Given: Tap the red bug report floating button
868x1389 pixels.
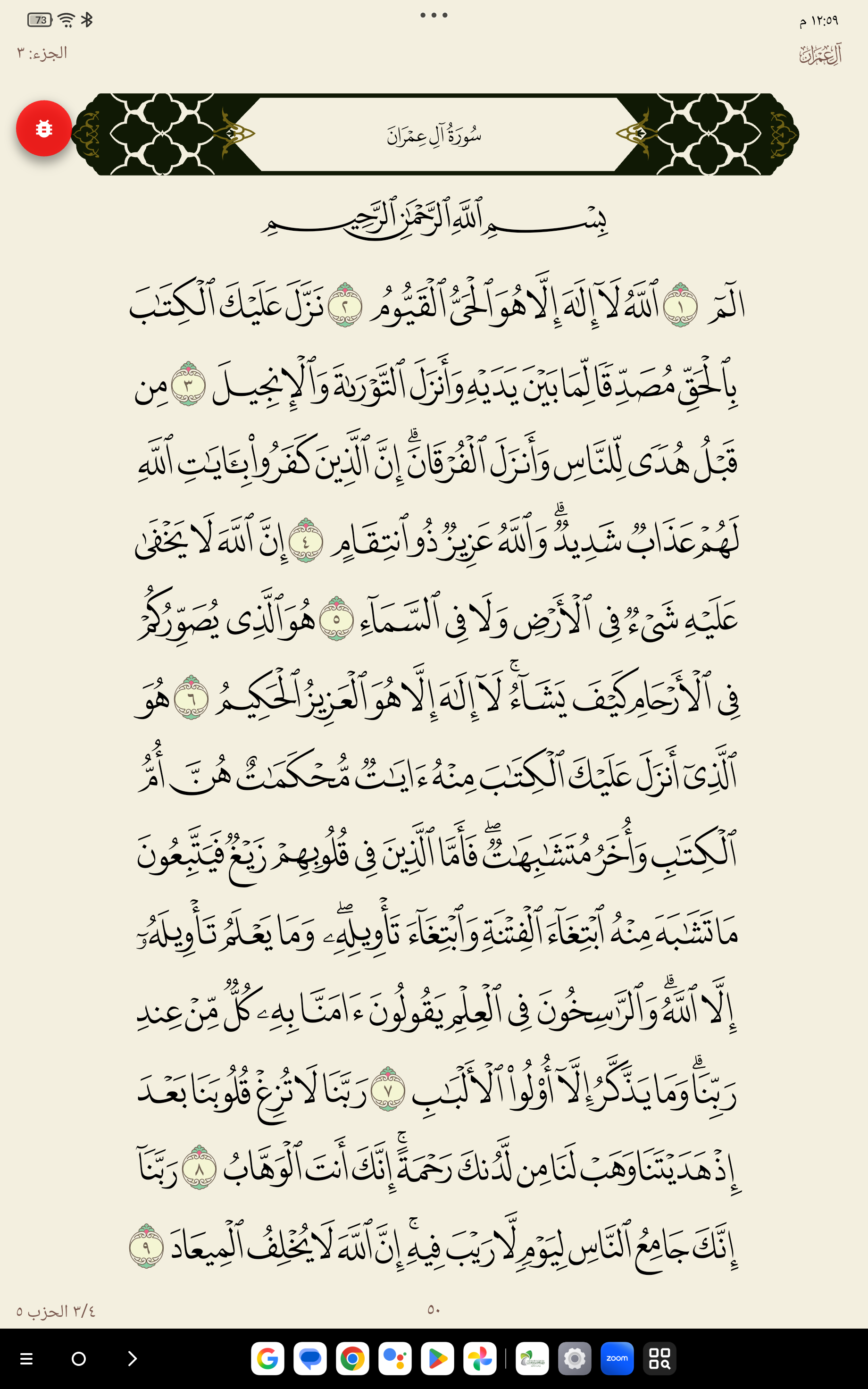Looking at the screenshot, I should point(43,128).
